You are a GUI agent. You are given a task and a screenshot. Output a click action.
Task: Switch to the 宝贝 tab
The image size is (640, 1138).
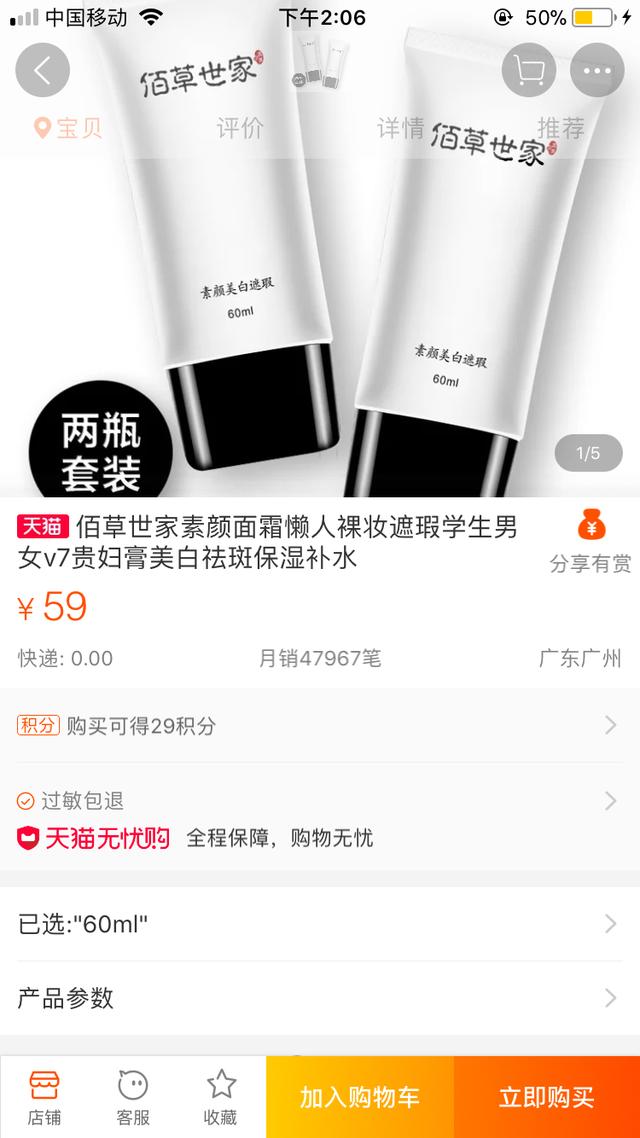68,128
